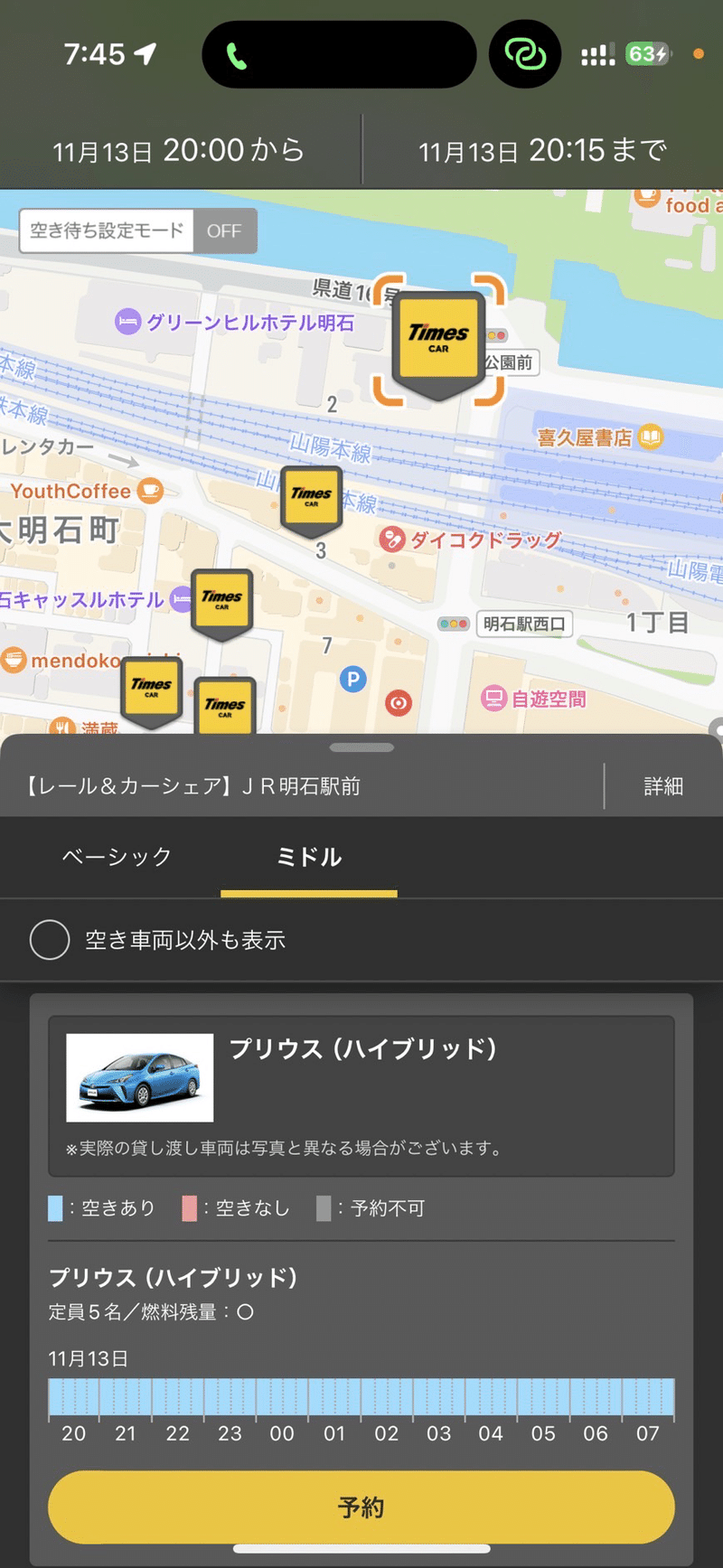Select the 空き車両以外も表示 option
This screenshot has height=1568, width=723.
[50, 939]
